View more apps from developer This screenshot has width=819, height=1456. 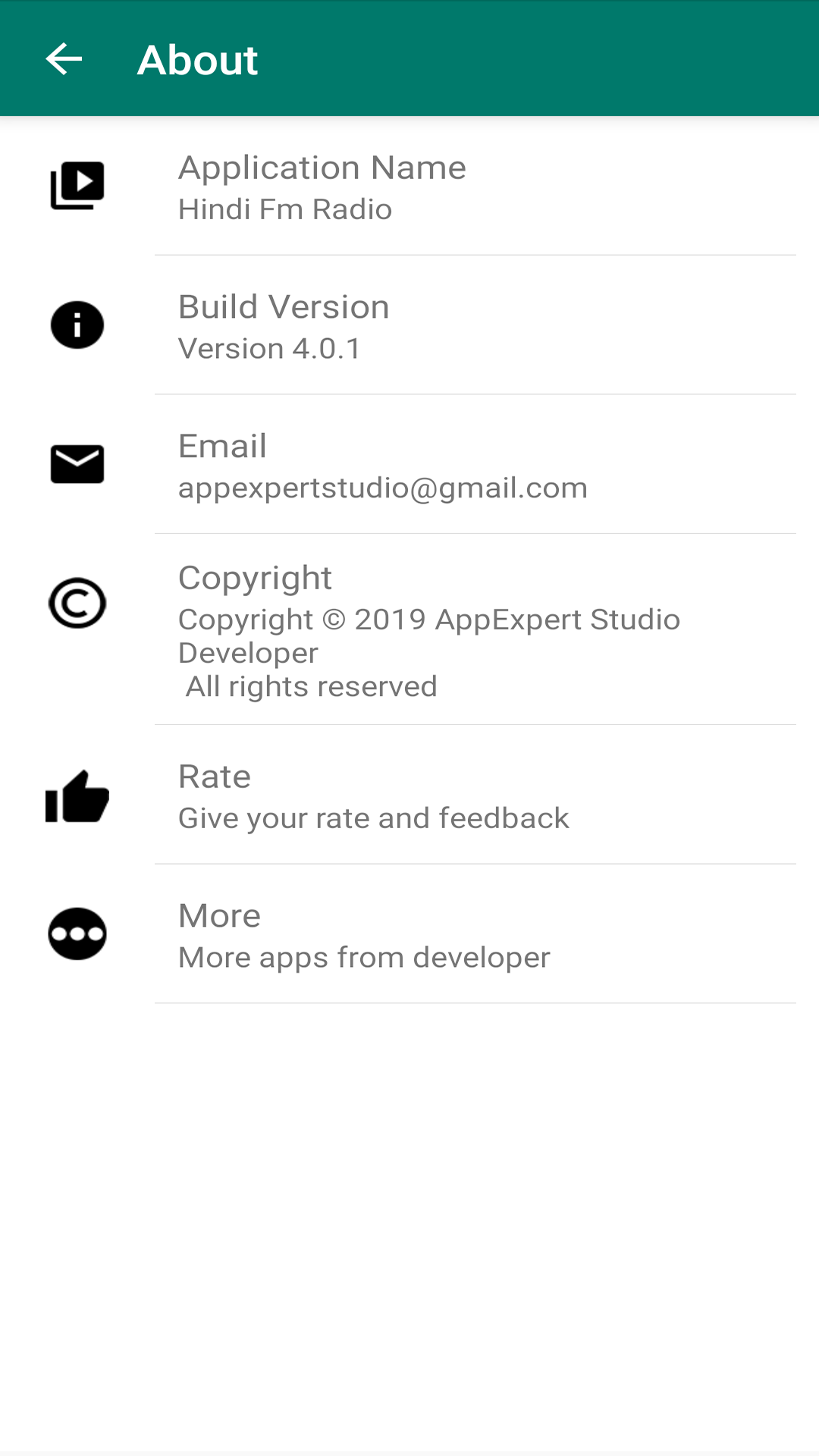pyautogui.click(x=409, y=934)
